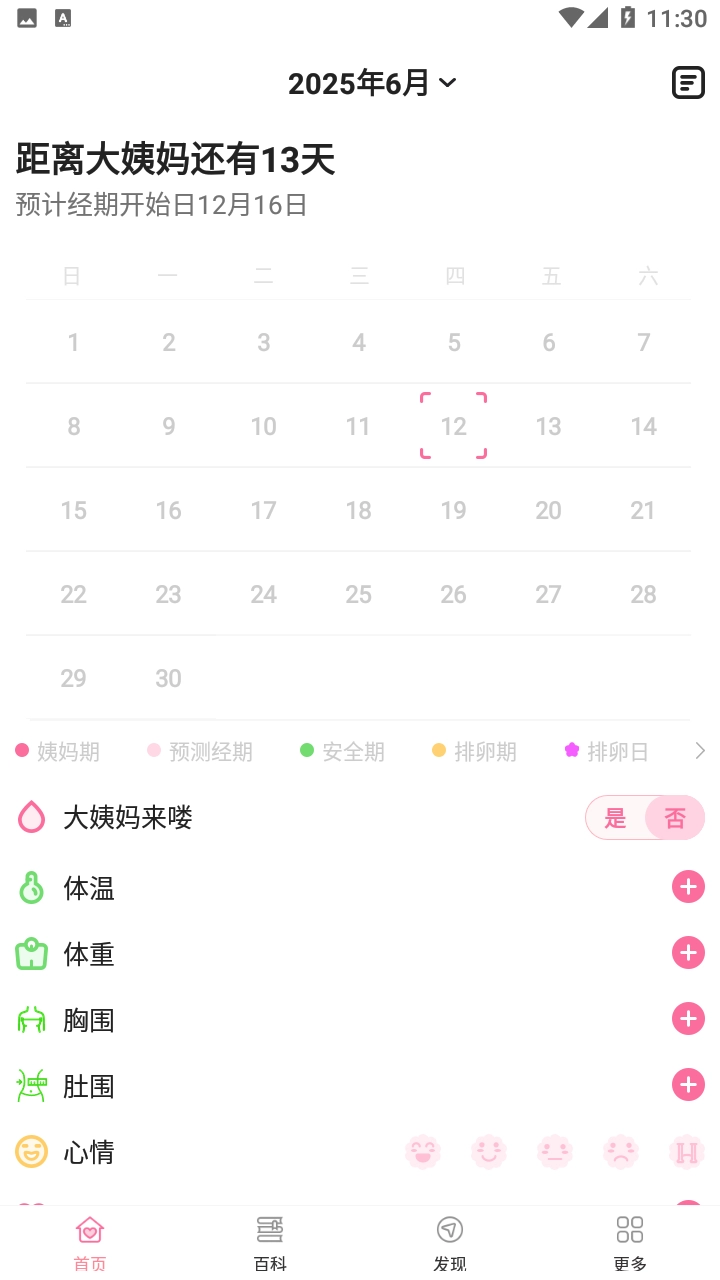Pick the sad frowning mood face
The height and width of the screenshot is (1280, 720).
[x=621, y=1152]
